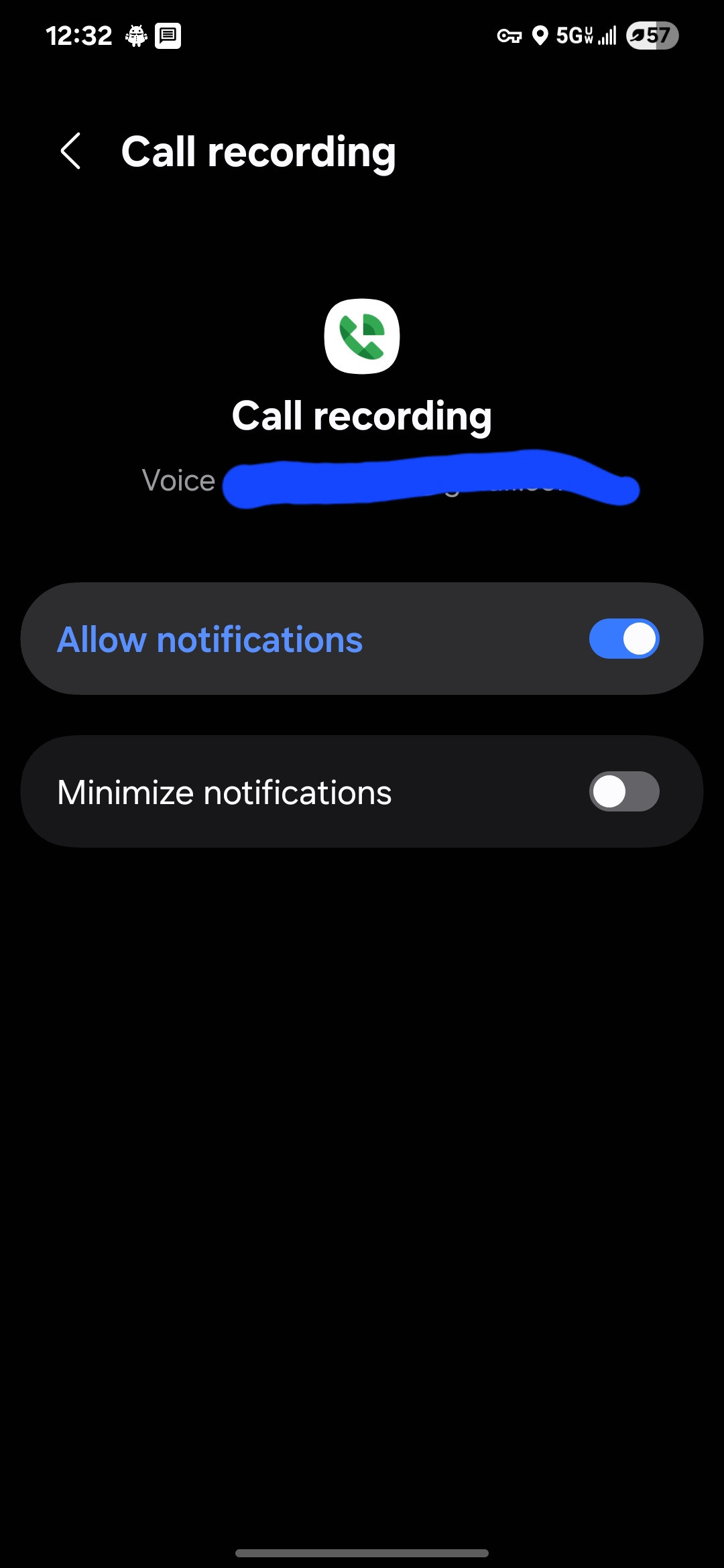Image resolution: width=724 pixels, height=1568 pixels.
Task: Turn off Allow notifications switch
Action: (623, 639)
